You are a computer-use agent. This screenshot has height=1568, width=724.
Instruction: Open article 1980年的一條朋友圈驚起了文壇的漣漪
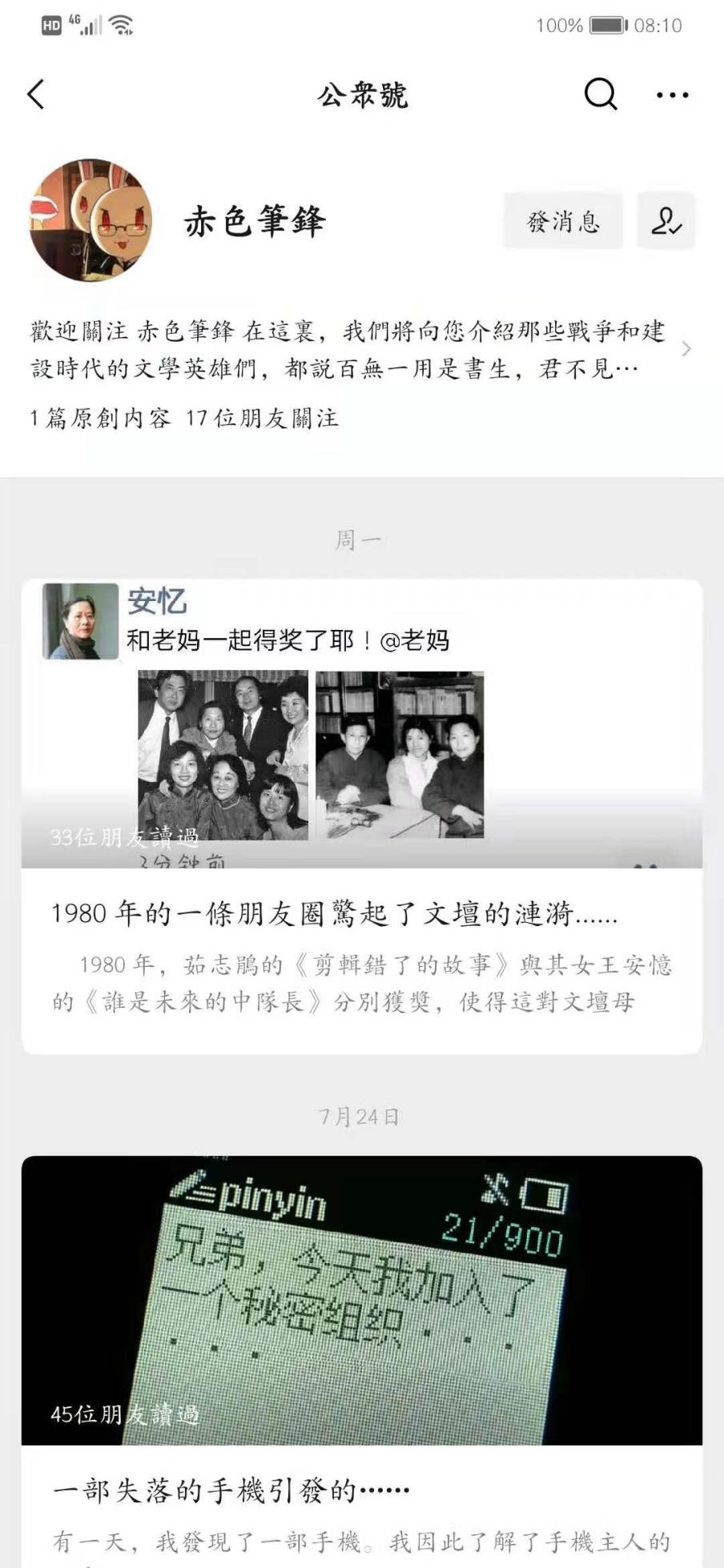point(335,913)
